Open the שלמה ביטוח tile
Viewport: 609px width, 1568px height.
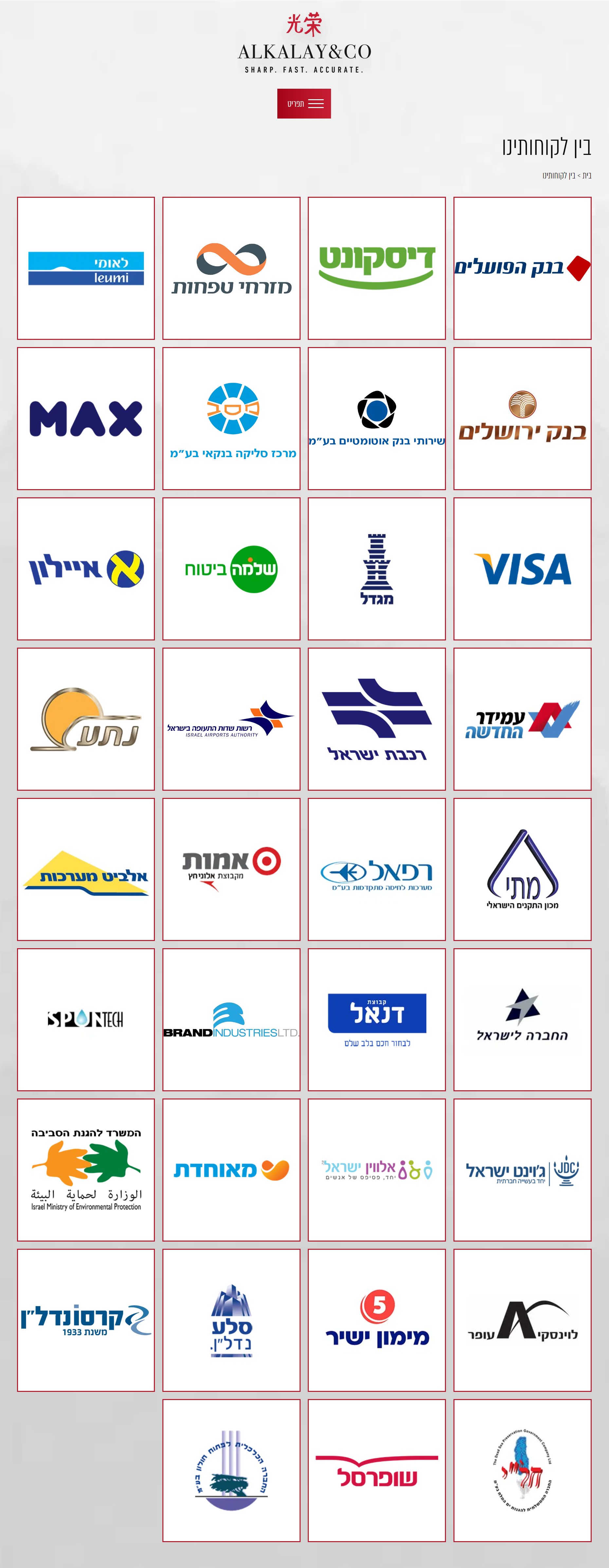tap(231, 569)
